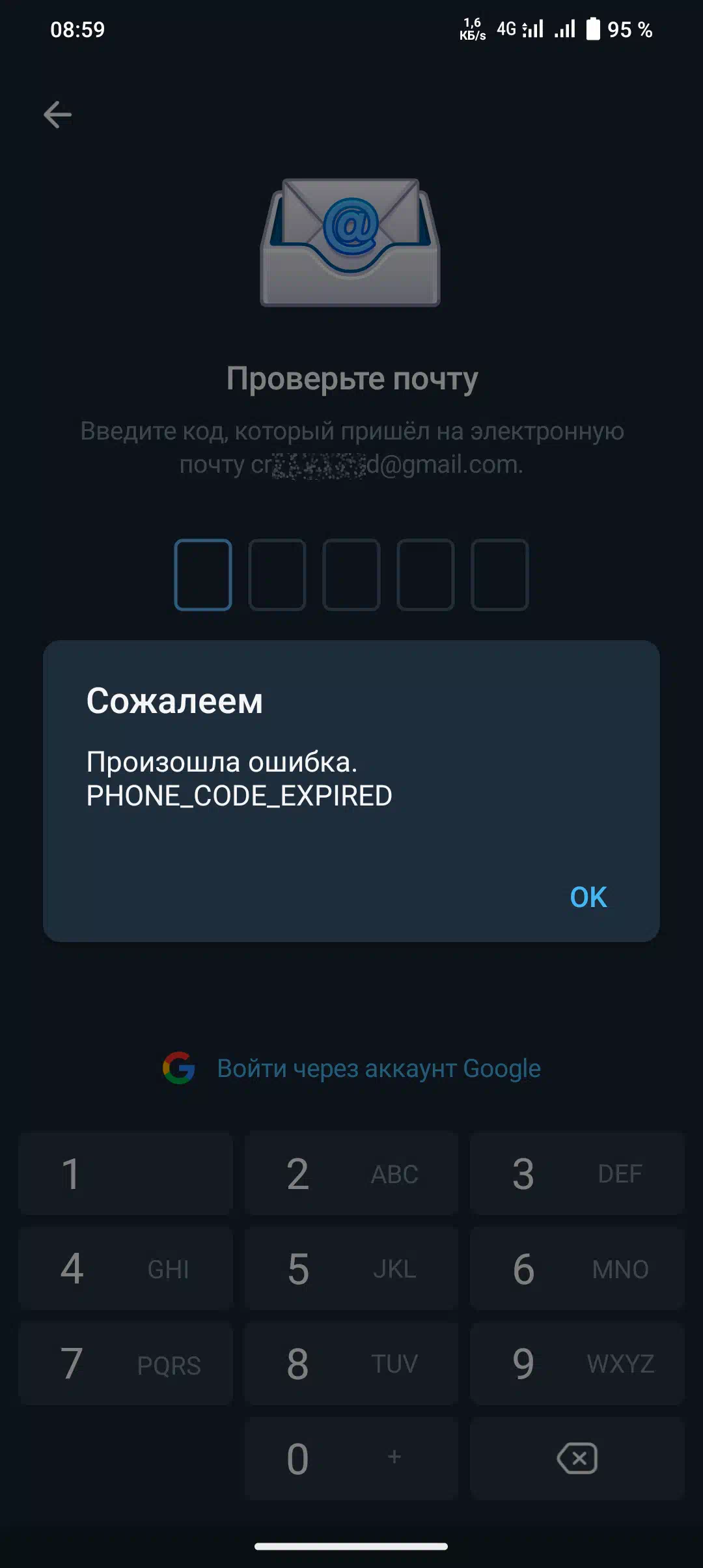Image resolution: width=703 pixels, height=1568 pixels.
Task: Tap the first code digit box
Action: click(x=203, y=574)
